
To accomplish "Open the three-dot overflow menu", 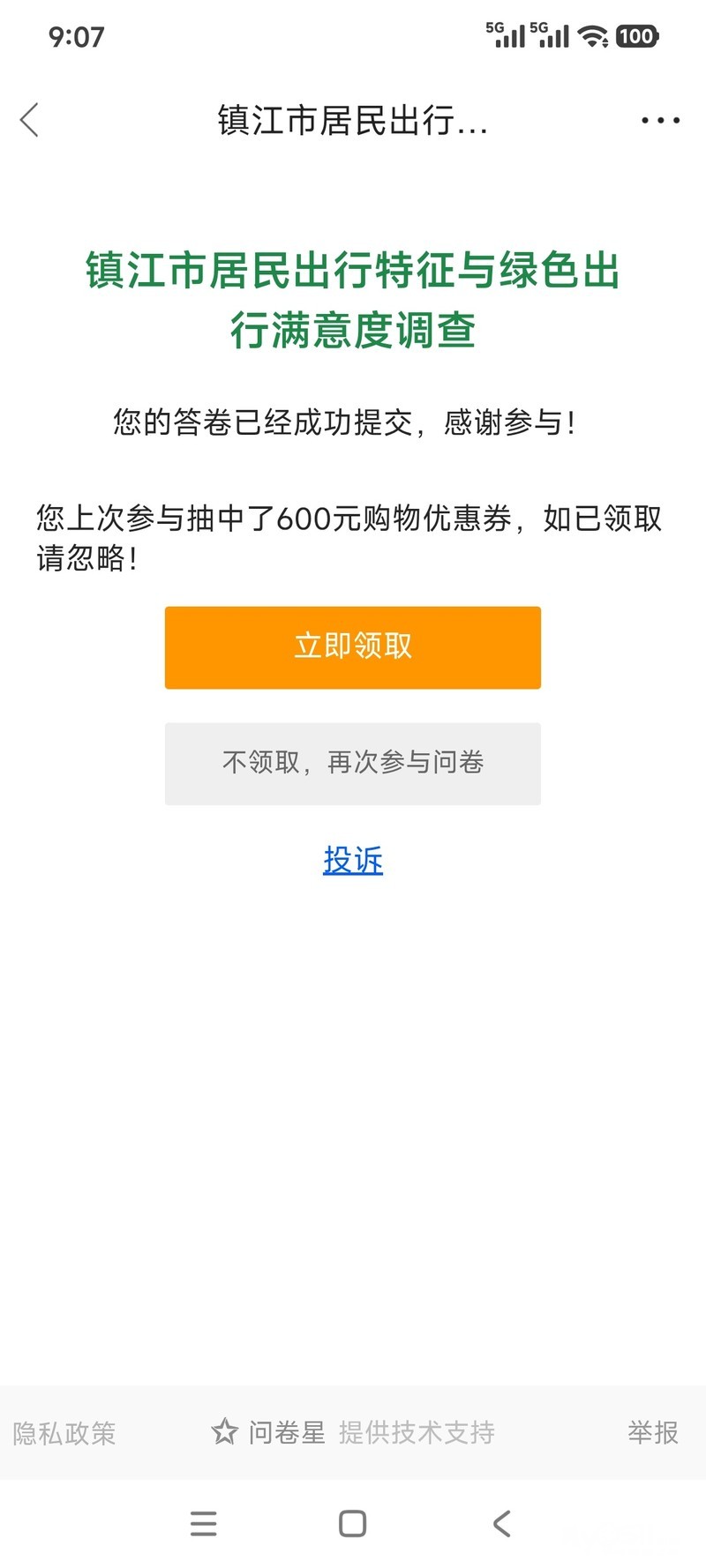I will [x=660, y=120].
